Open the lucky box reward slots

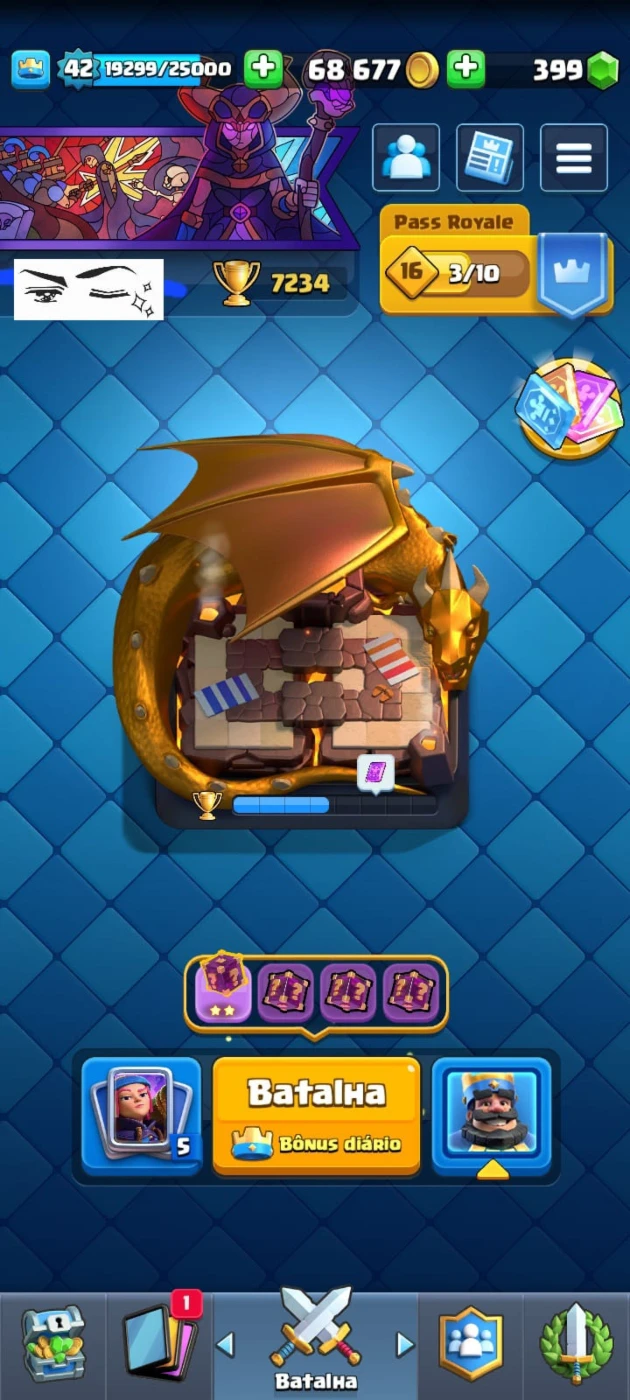pyautogui.click(x=316, y=993)
